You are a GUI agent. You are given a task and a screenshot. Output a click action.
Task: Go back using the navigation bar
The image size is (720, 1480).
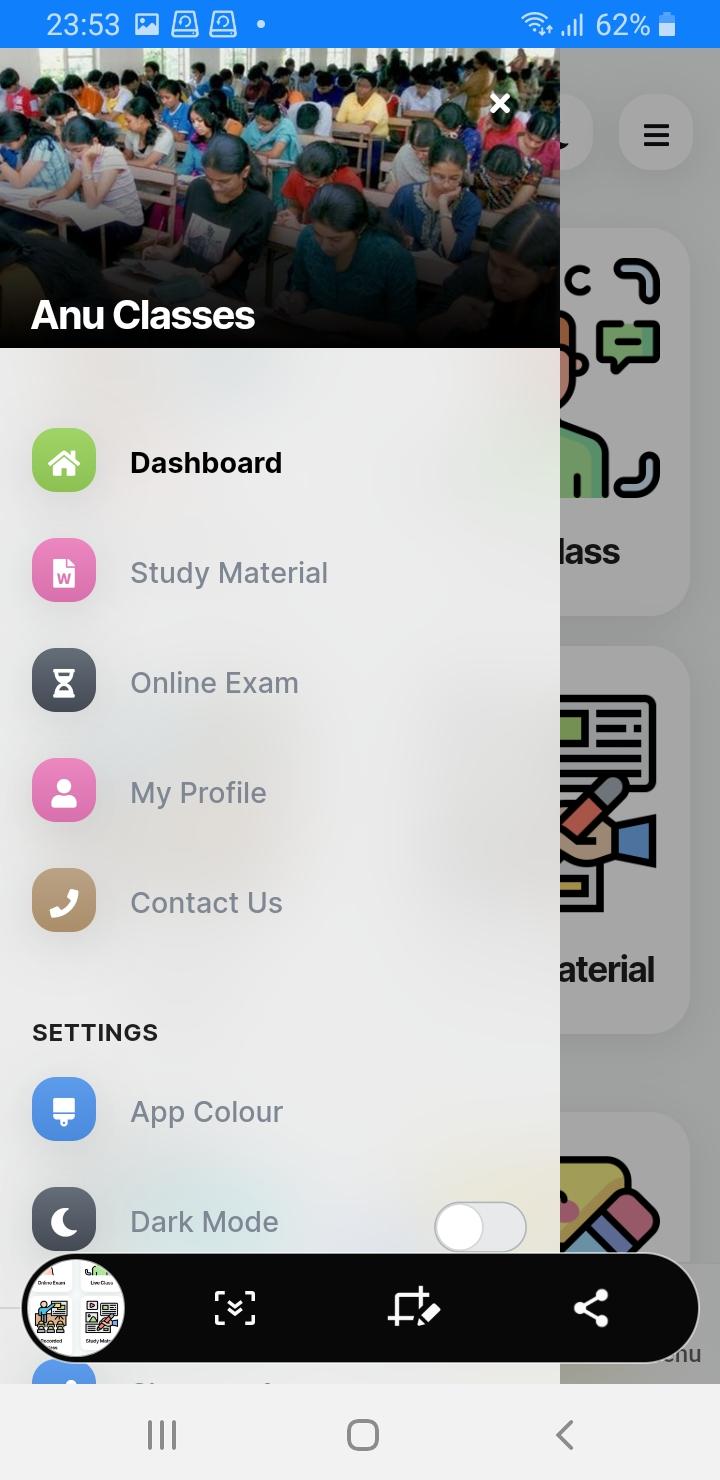(x=564, y=1435)
